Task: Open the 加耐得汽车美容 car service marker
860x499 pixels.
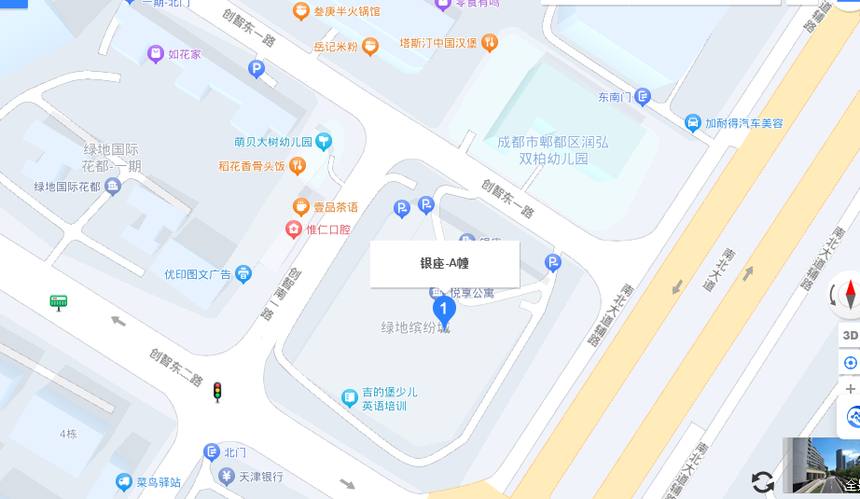Action: coord(693,123)
